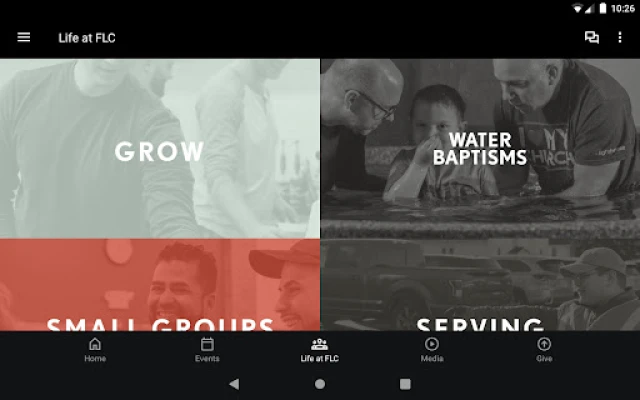This screenshot has width=640, height=400.
Task: Tap the system back button
Action: [x=234, y=384]
